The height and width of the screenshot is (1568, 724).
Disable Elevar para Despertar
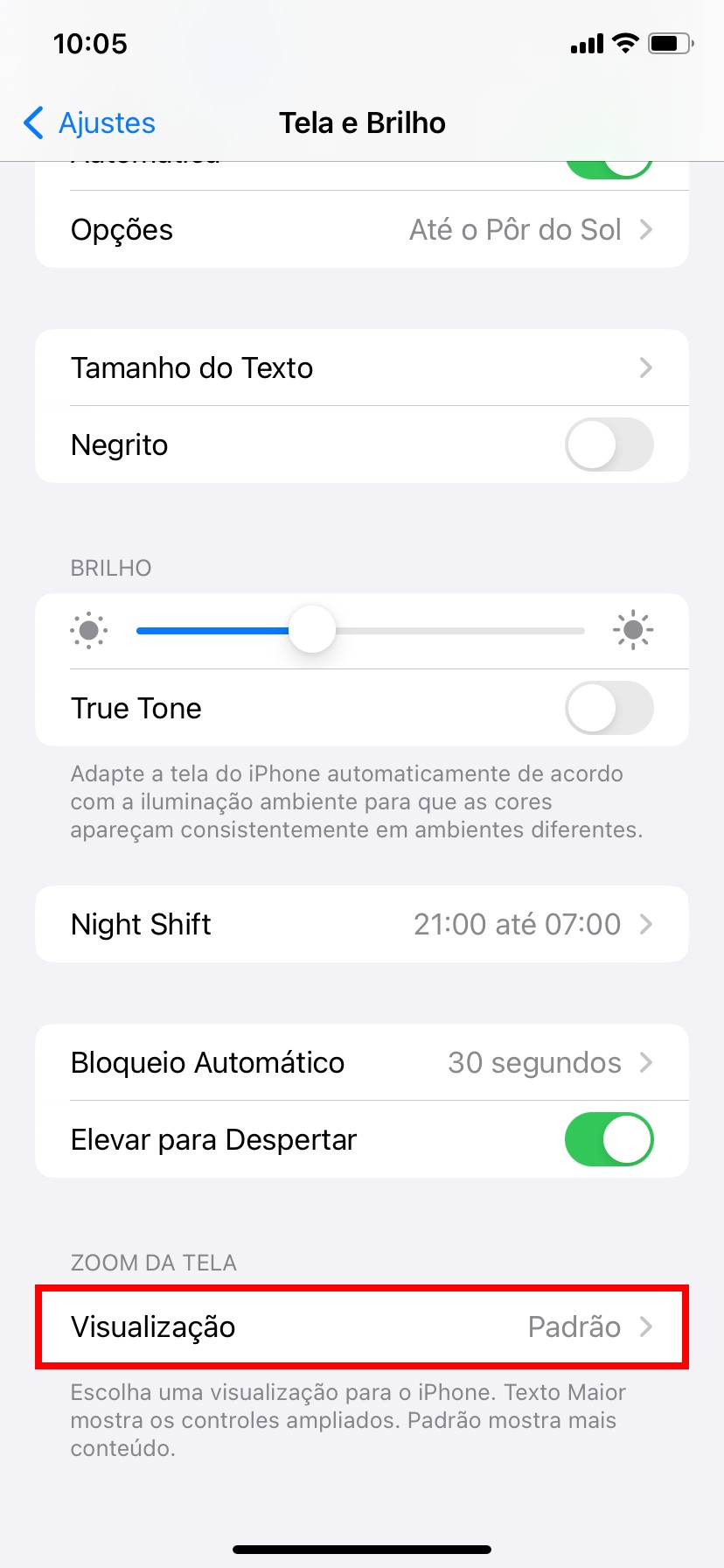(x=609, y=1140)
